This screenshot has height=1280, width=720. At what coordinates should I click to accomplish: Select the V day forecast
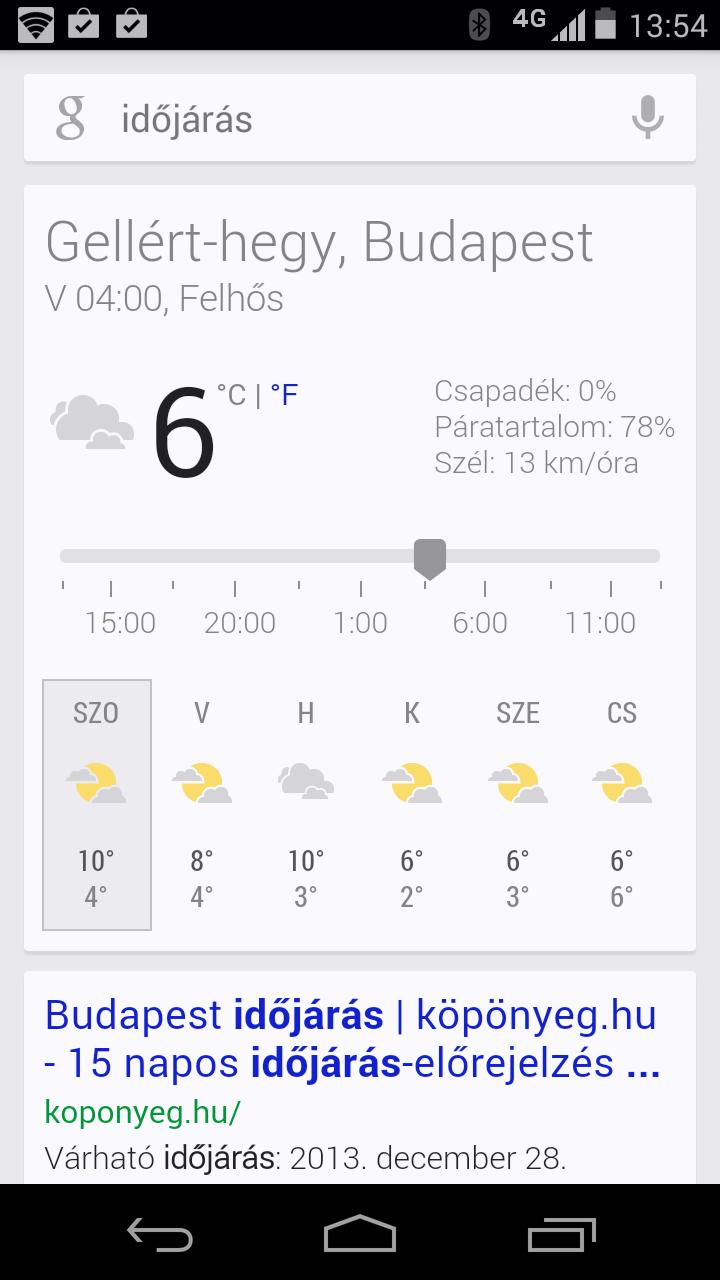point(202,805)
